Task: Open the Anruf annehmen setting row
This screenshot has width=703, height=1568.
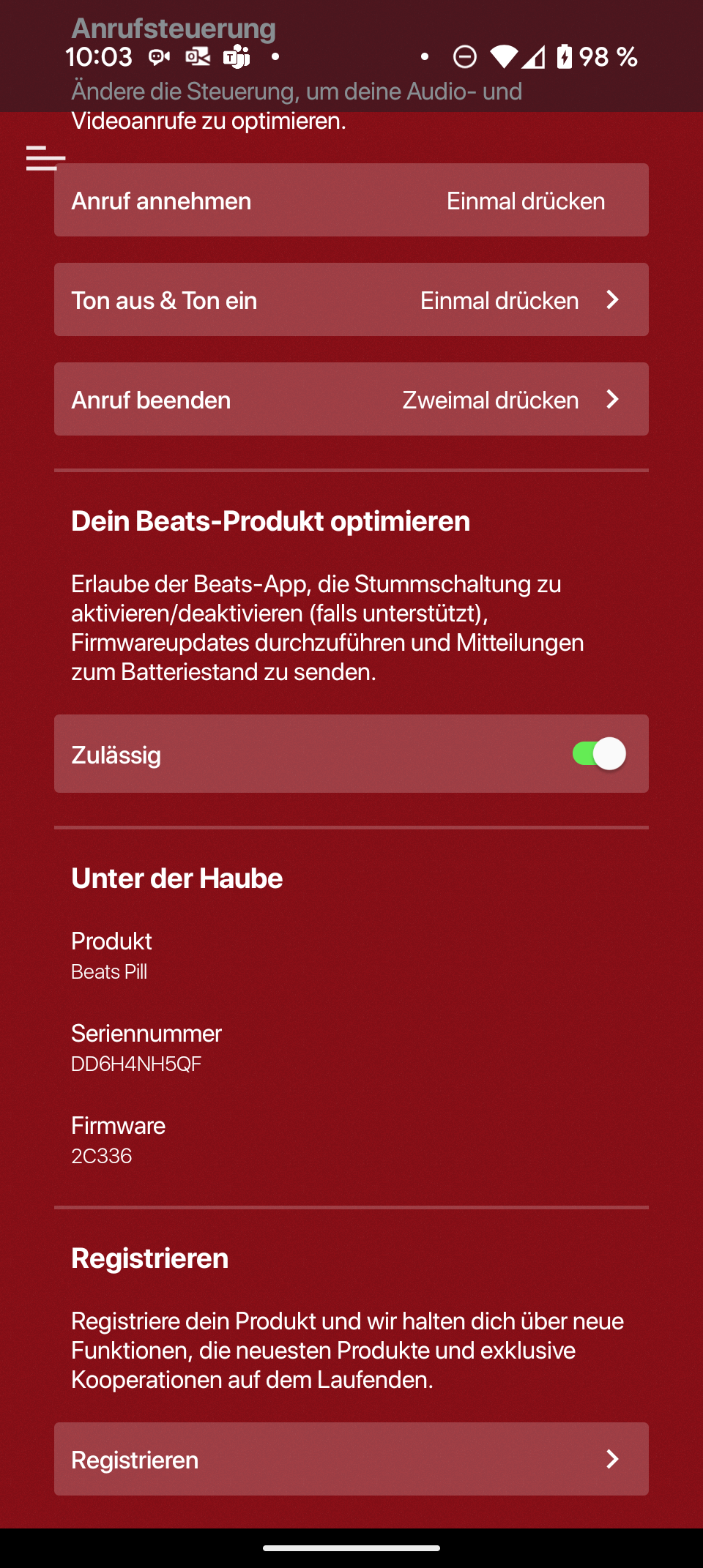Action: click(351, 200)
